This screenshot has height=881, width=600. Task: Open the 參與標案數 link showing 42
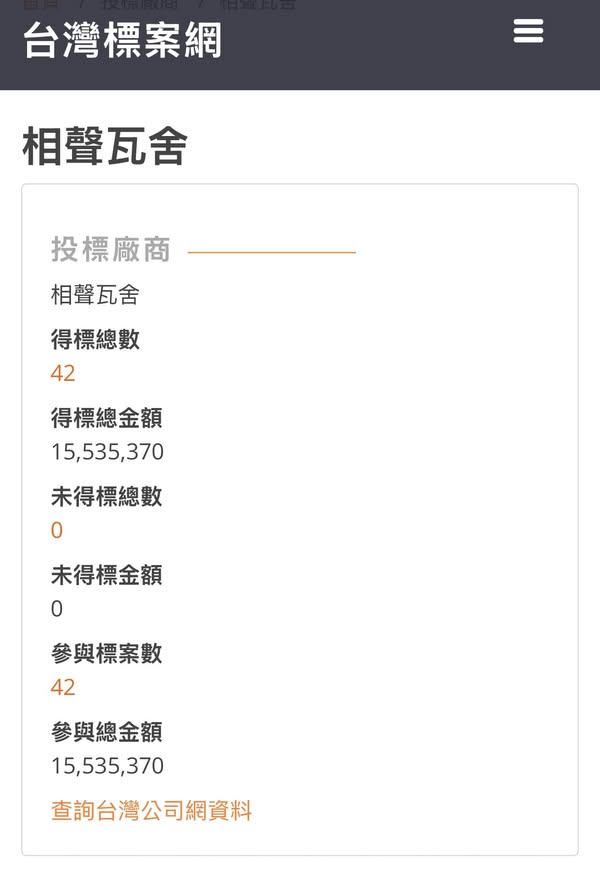point(63,688)
